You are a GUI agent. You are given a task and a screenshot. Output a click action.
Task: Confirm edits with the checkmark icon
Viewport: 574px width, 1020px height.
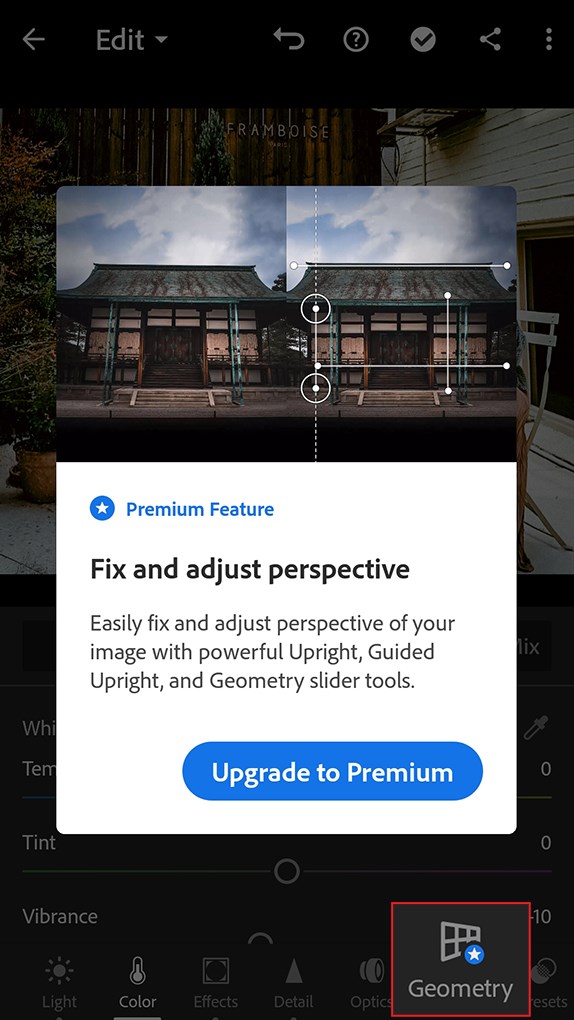pos(423,40)
